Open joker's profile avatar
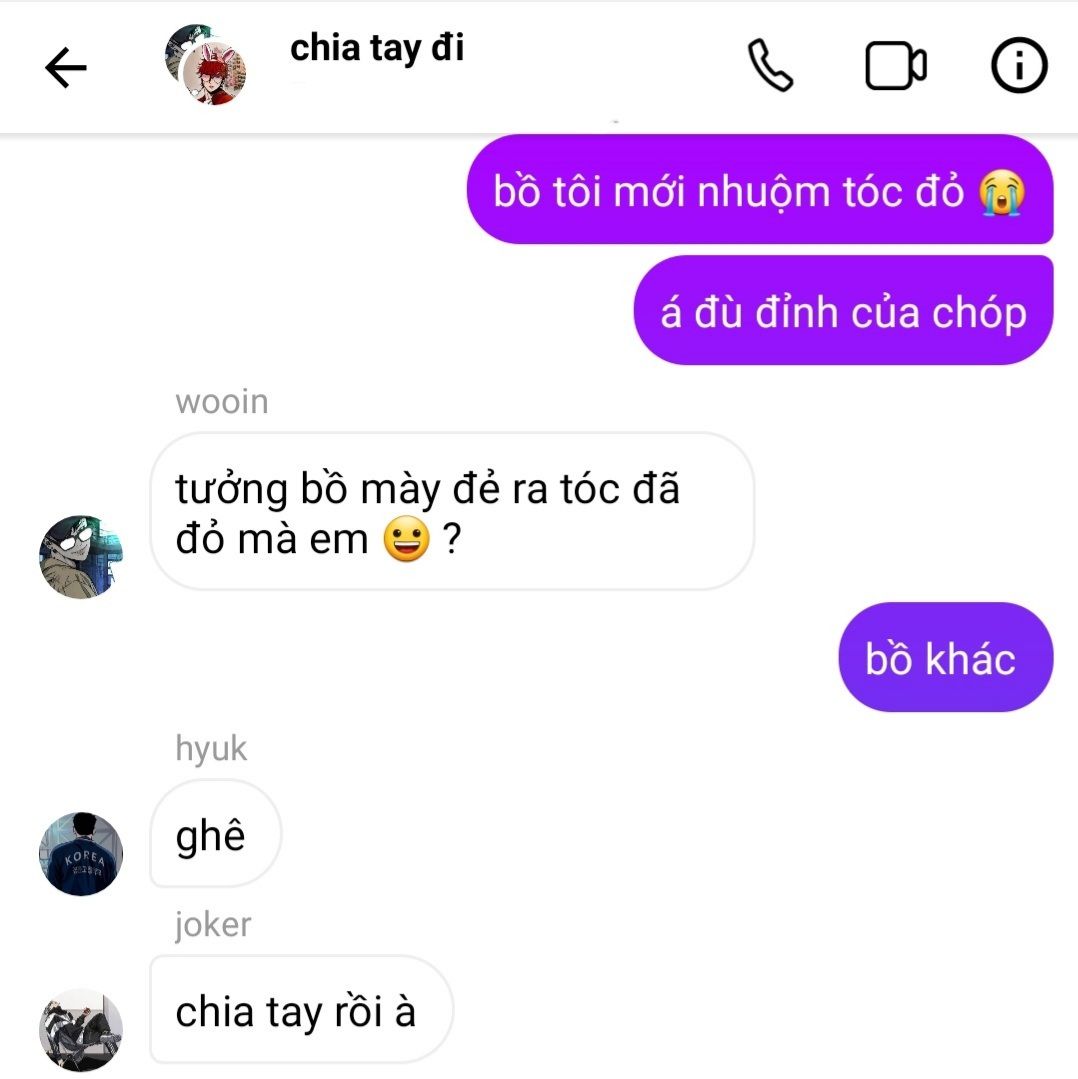Screen dimensions: 1078x1079 80,1029
